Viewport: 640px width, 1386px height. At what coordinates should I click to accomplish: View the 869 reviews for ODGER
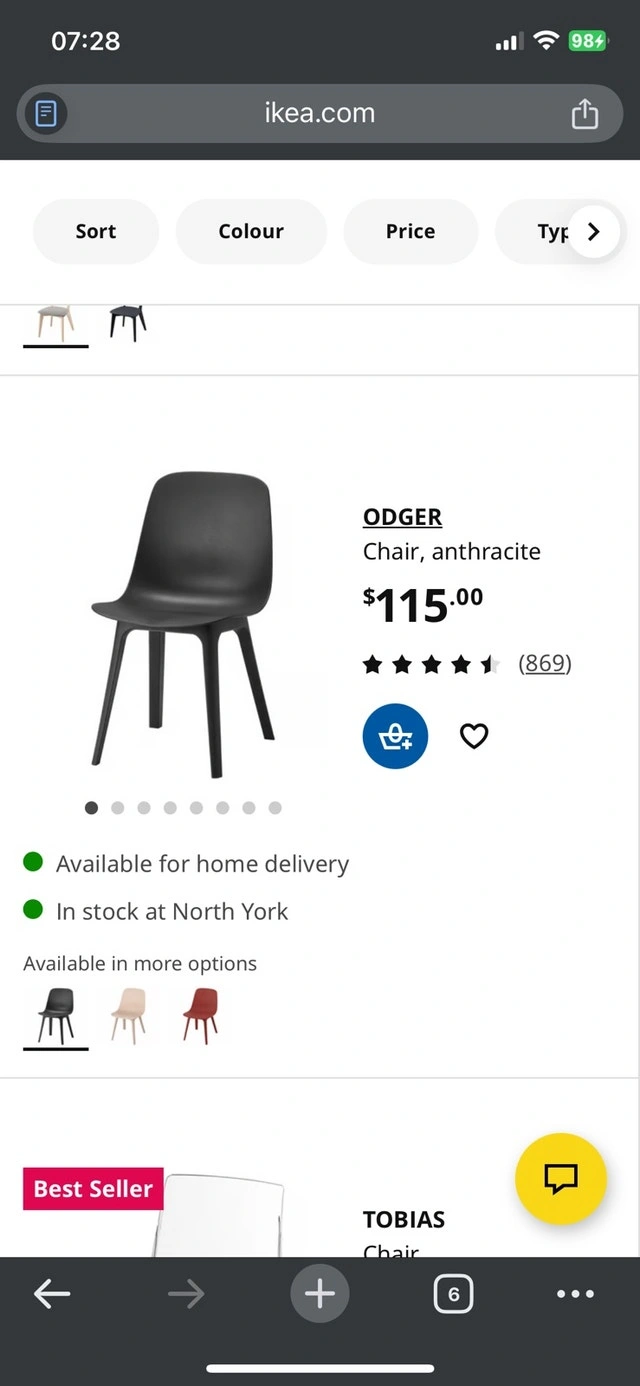click(x=545, y=663)
